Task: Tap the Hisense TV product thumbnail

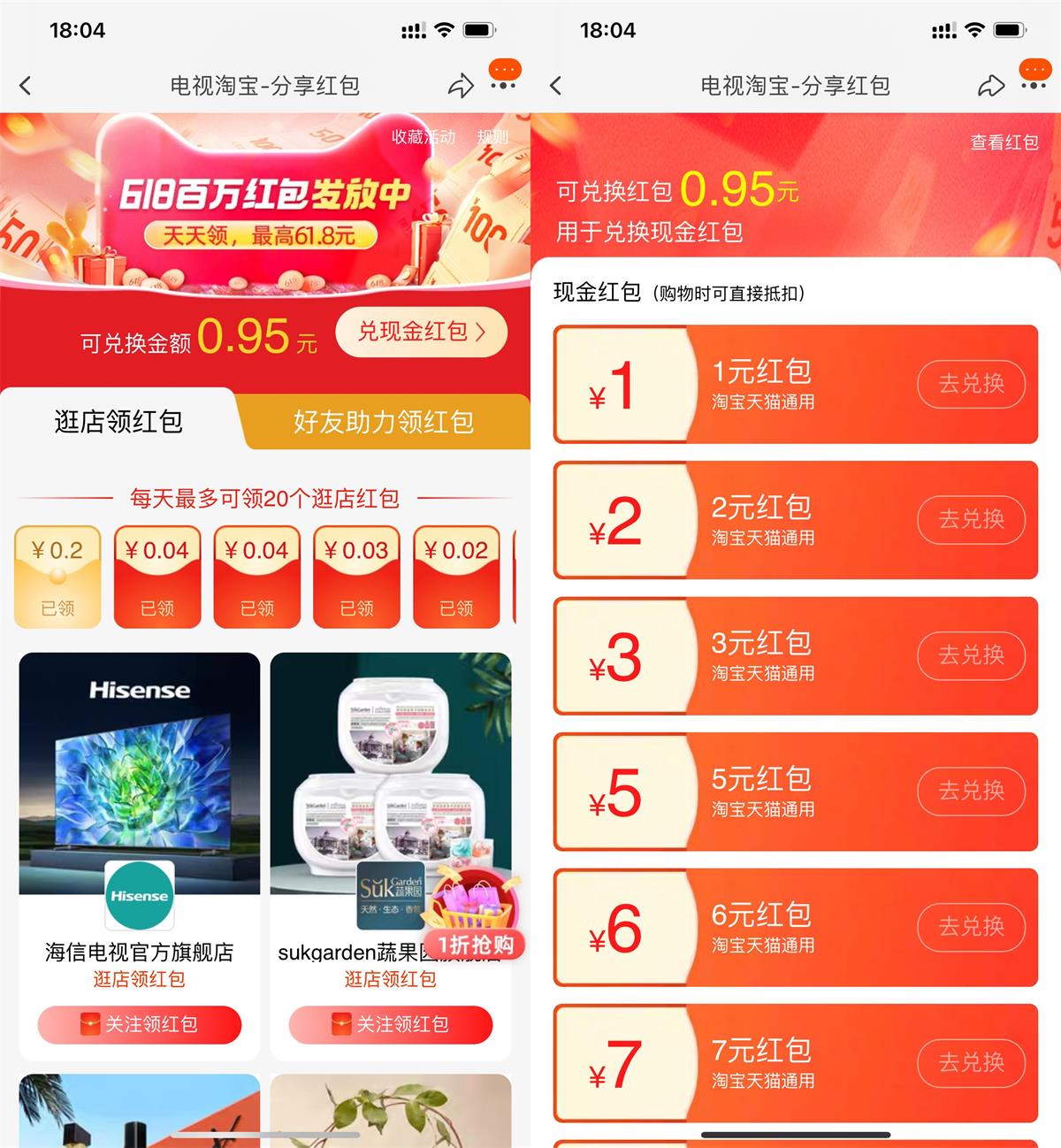Action: tap(138, 774)
